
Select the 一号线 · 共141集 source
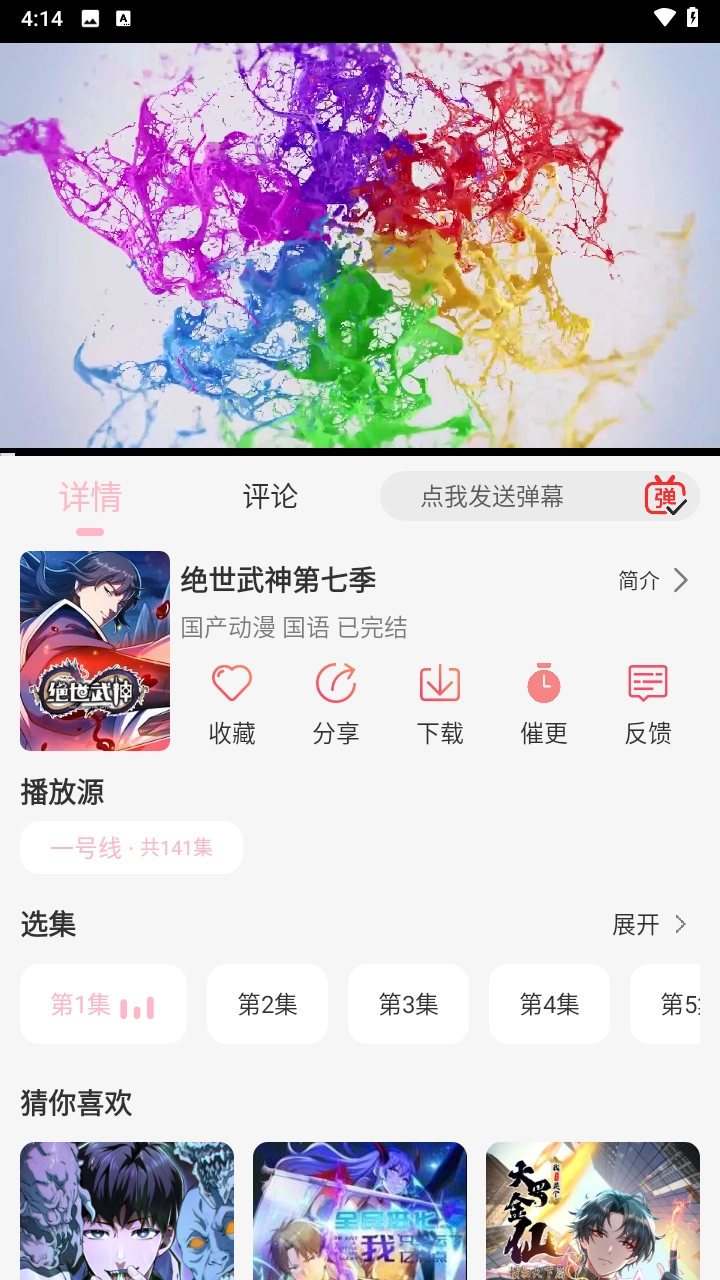131,848
